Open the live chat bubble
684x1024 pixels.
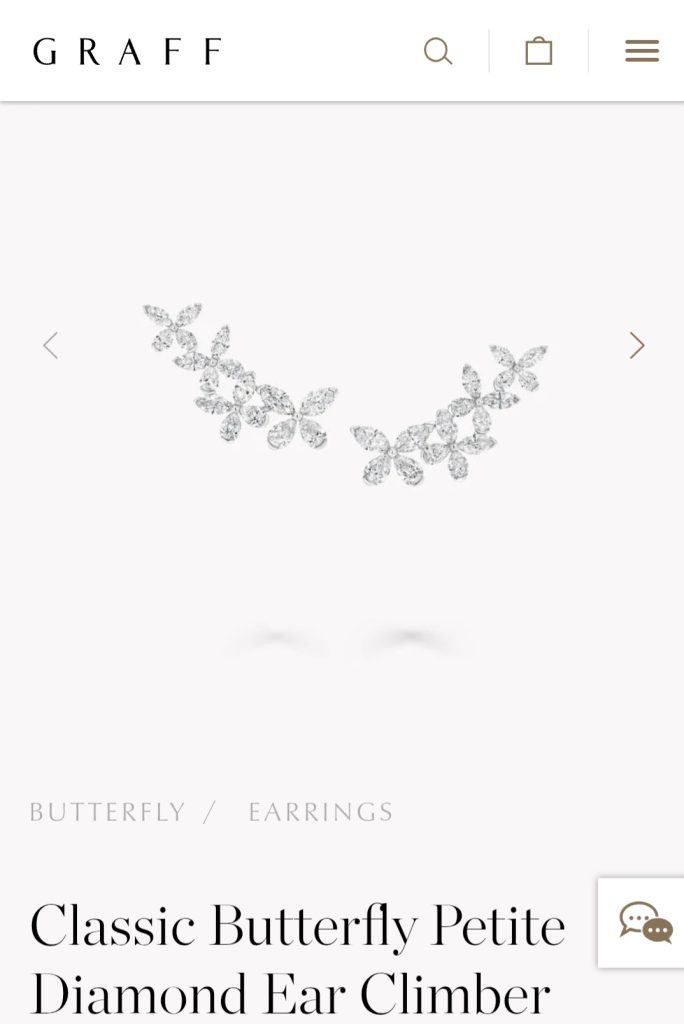click(x=645, y=922)
